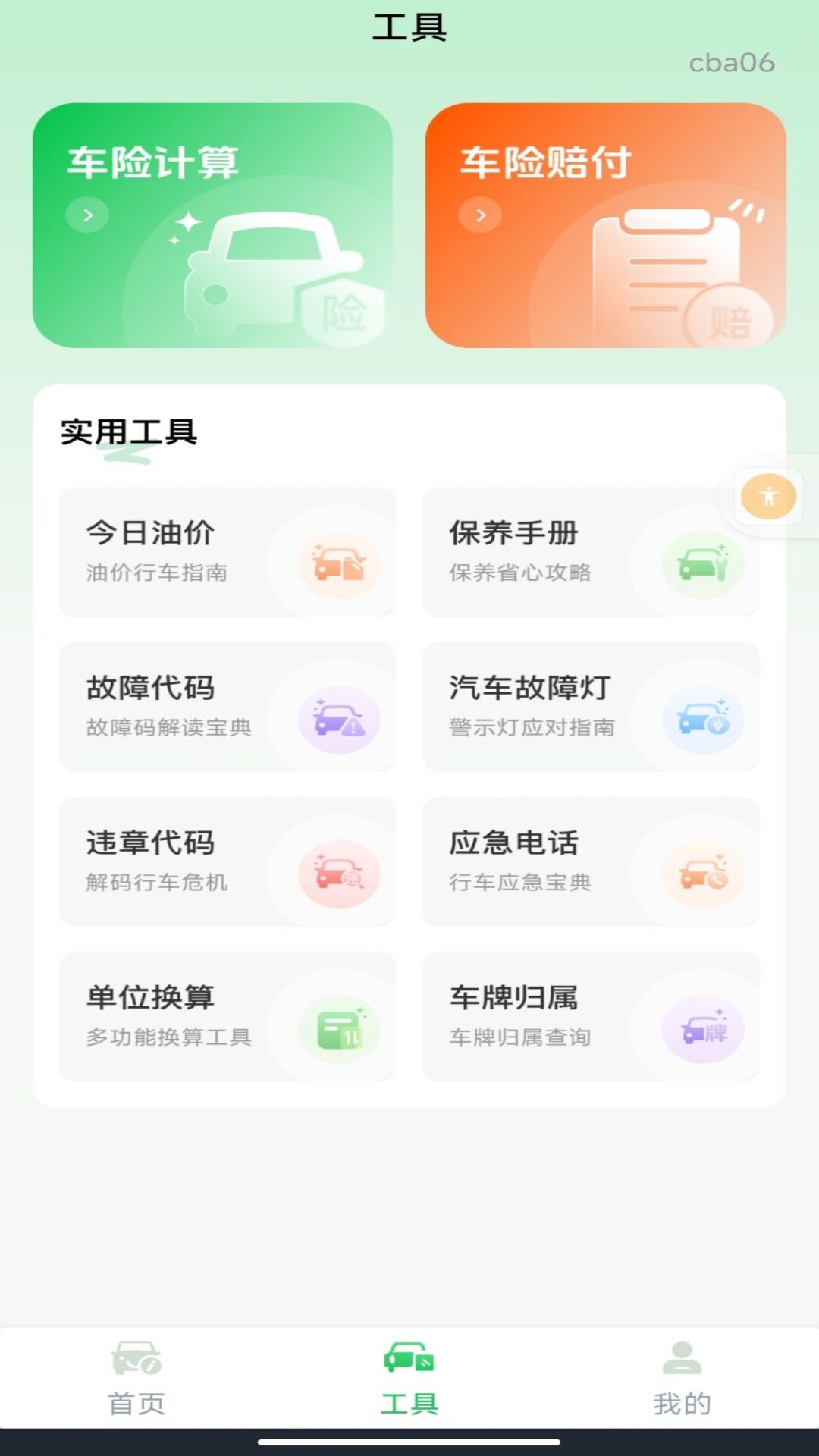This screenshot has width=819, height=1456.
Task: Toggle the floating accessibility assistant button
Action: 768,497
